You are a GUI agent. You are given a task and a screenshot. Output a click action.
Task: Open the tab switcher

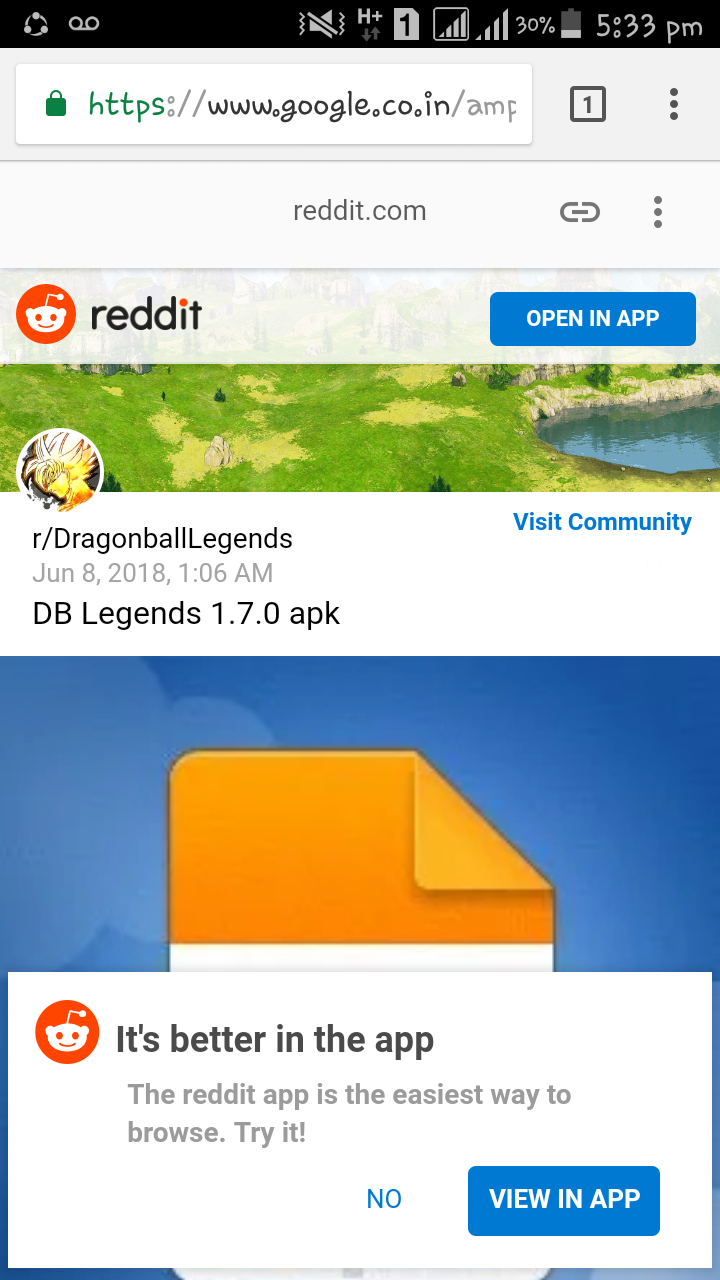pyautogui.click(x=588, y=104)
